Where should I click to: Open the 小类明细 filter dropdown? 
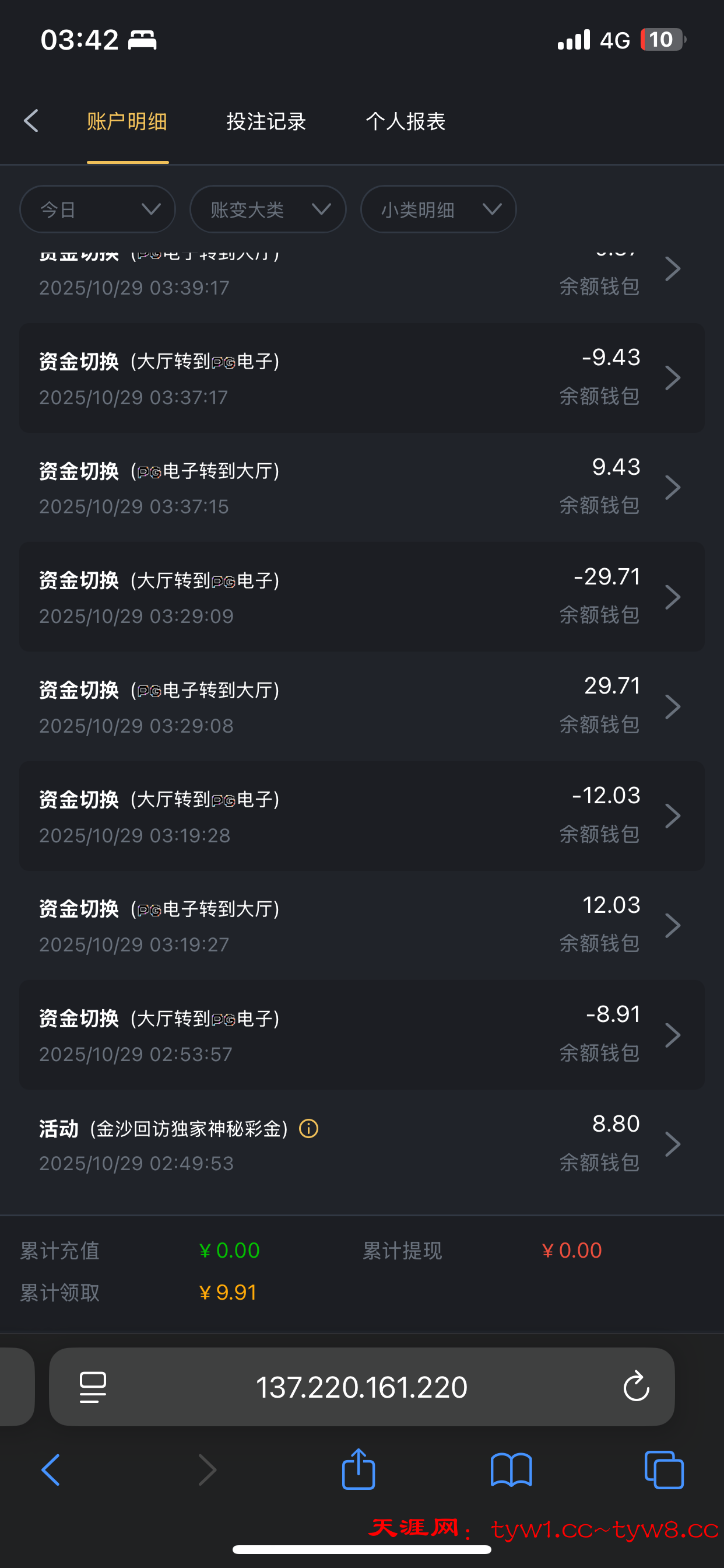pyautogui.click(x=438, y=209)
